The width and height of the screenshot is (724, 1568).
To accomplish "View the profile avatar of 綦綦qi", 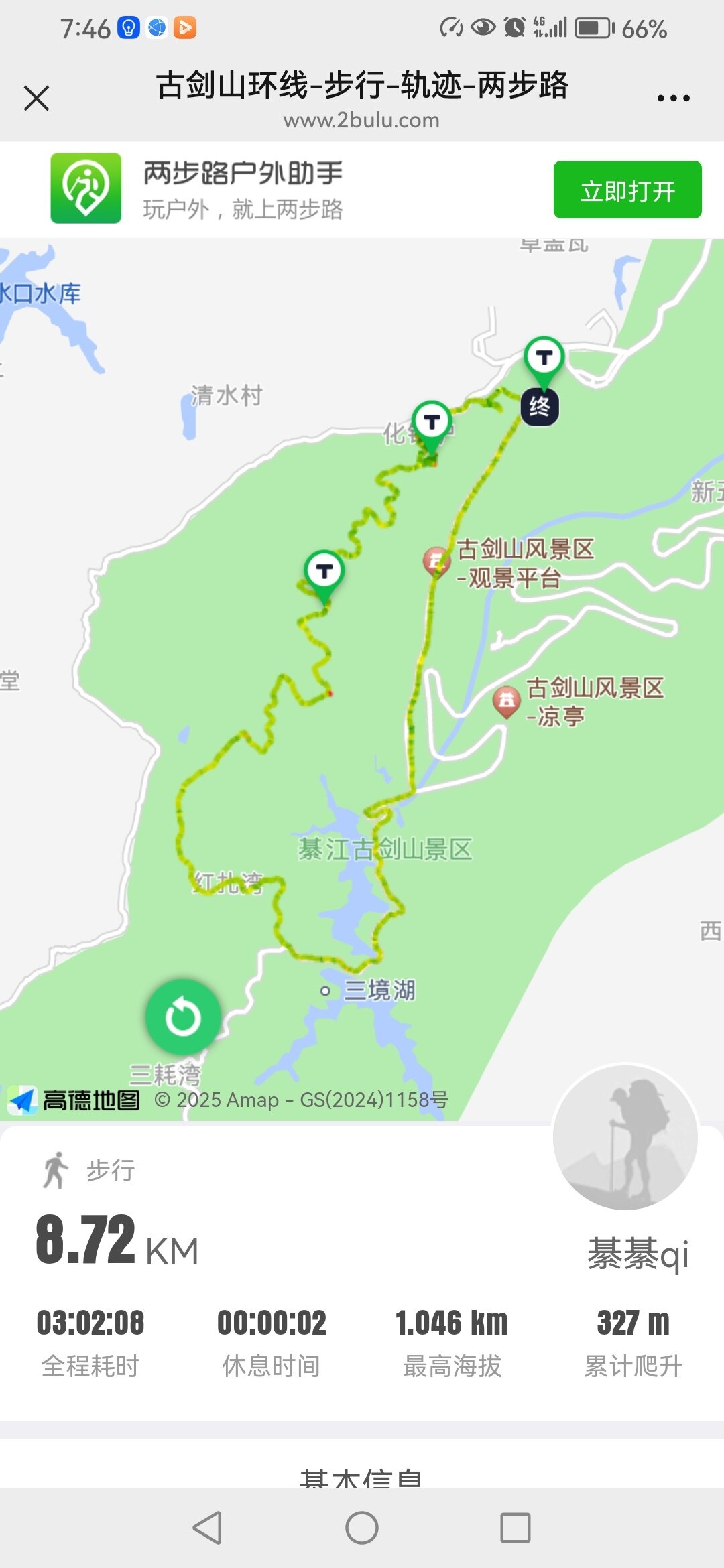I will (625, 1137).
